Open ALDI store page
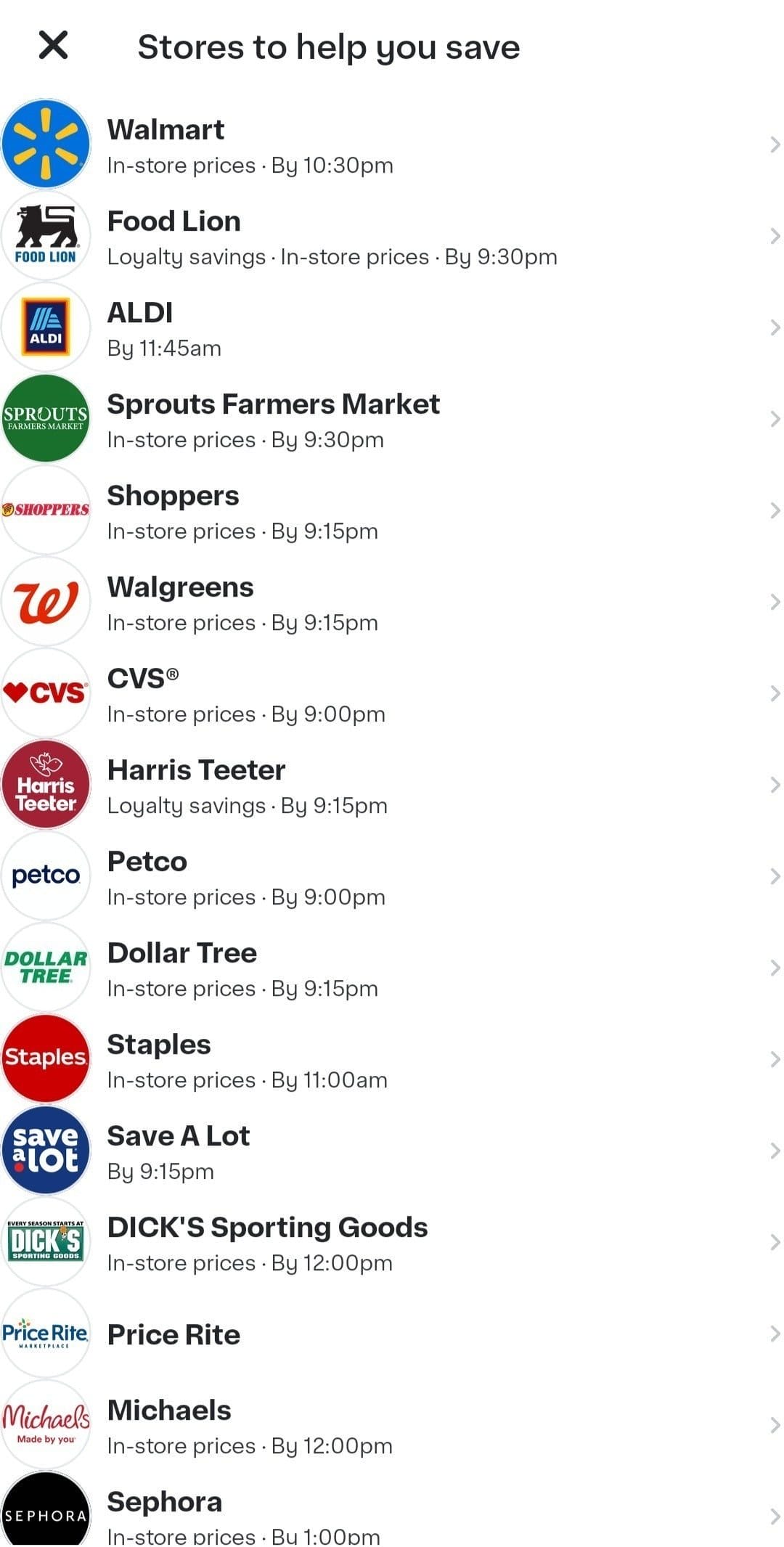This screenshot has width=784, height=1547. (392, 328)
